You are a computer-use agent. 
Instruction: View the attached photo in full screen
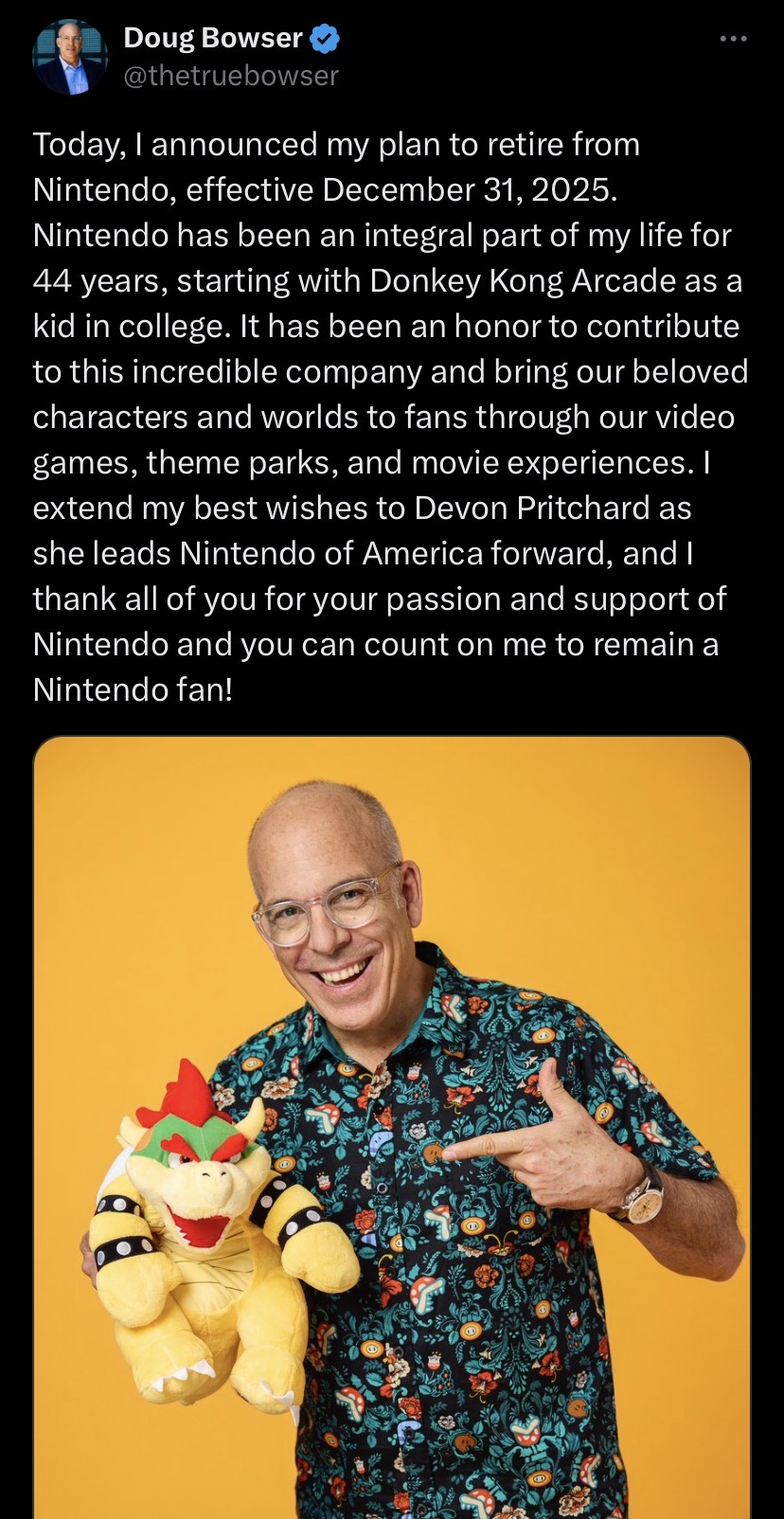coord(392,1128)
